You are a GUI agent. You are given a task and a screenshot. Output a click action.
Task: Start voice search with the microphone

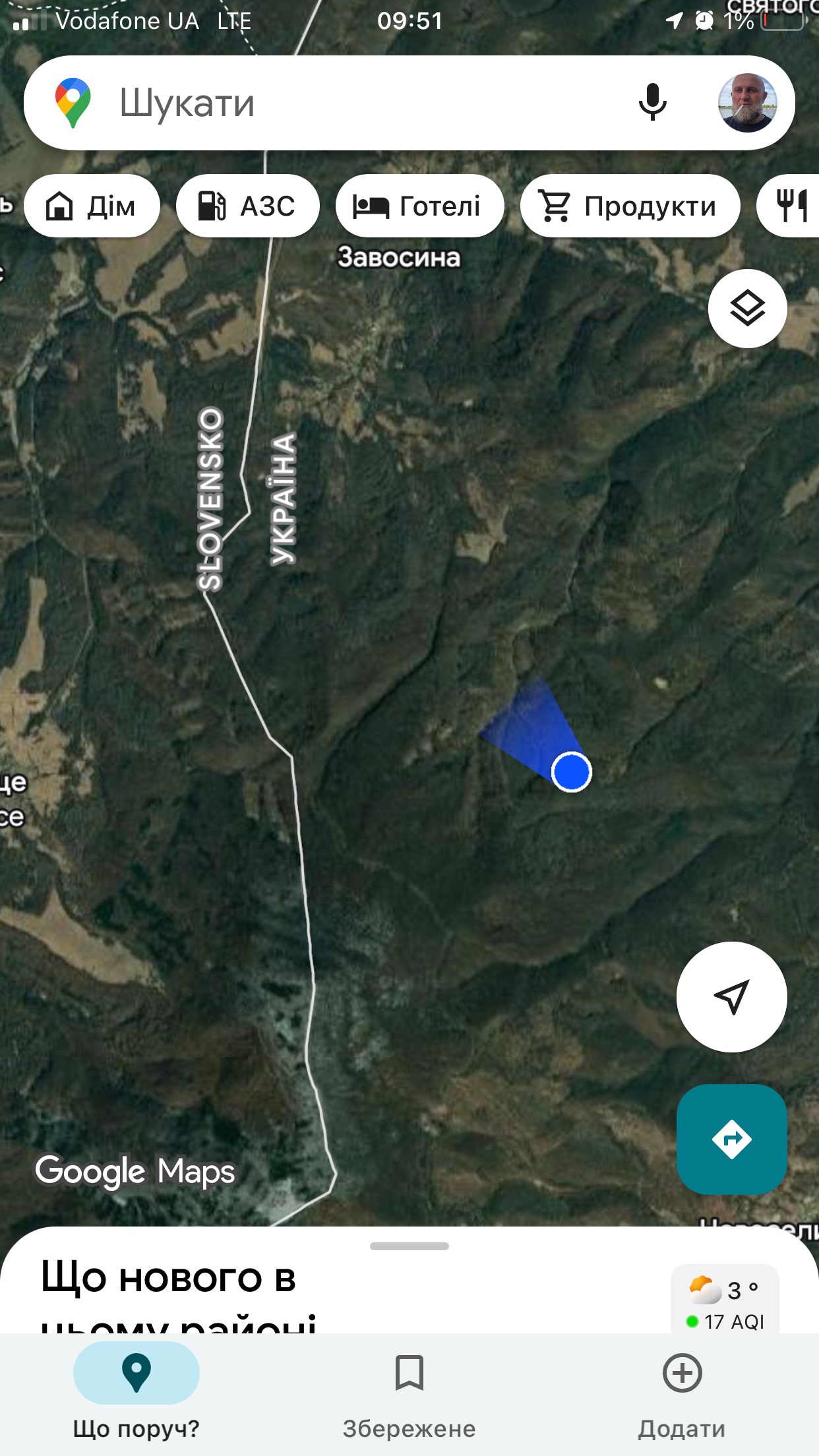(652, 103)
